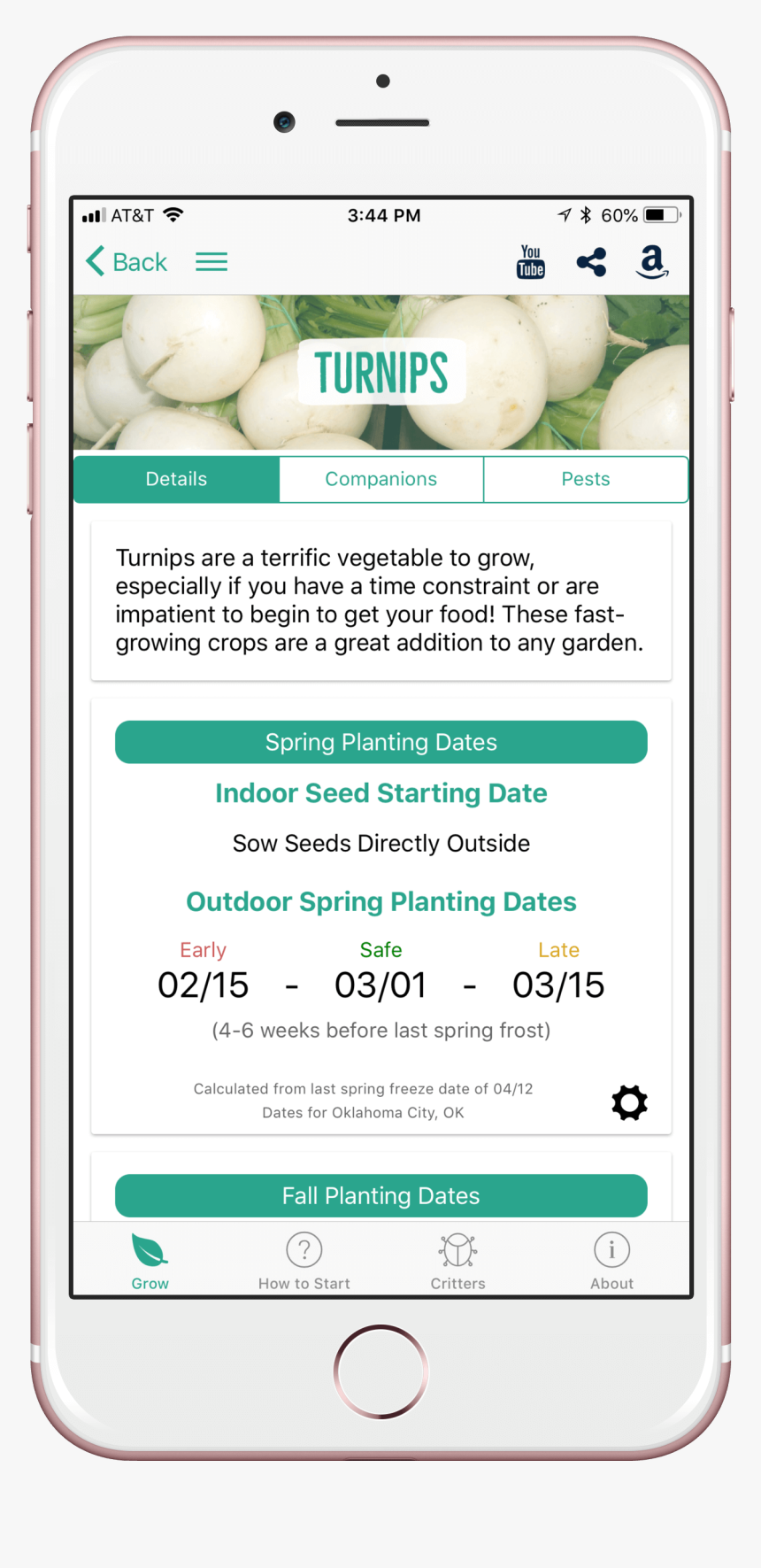Switch to the Pests tab
The width and height of the screenshot is (761, 1568).
coord(586,479)
